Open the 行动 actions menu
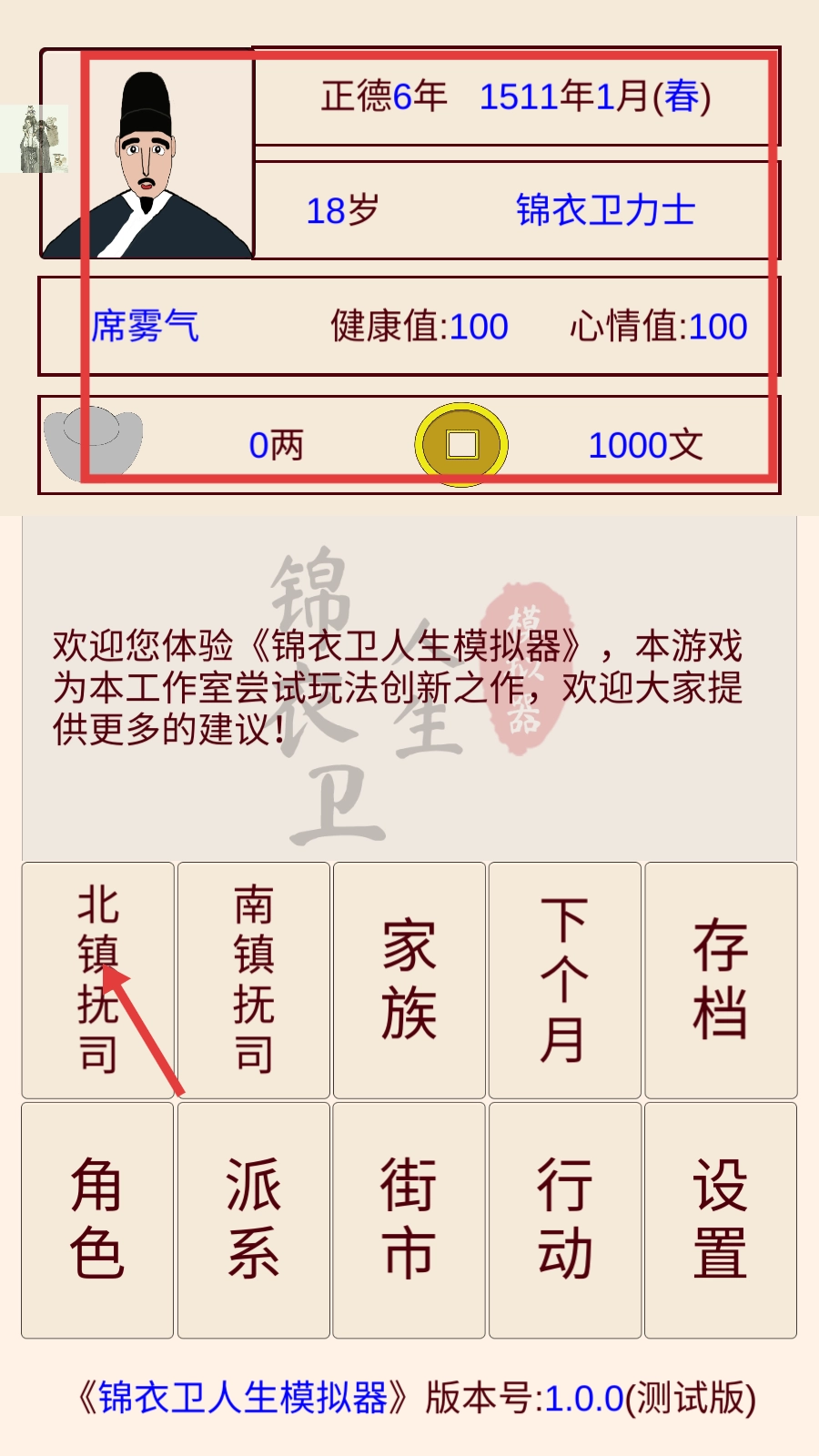This screenshot has height=1456, width=819. pos(564,1219)
